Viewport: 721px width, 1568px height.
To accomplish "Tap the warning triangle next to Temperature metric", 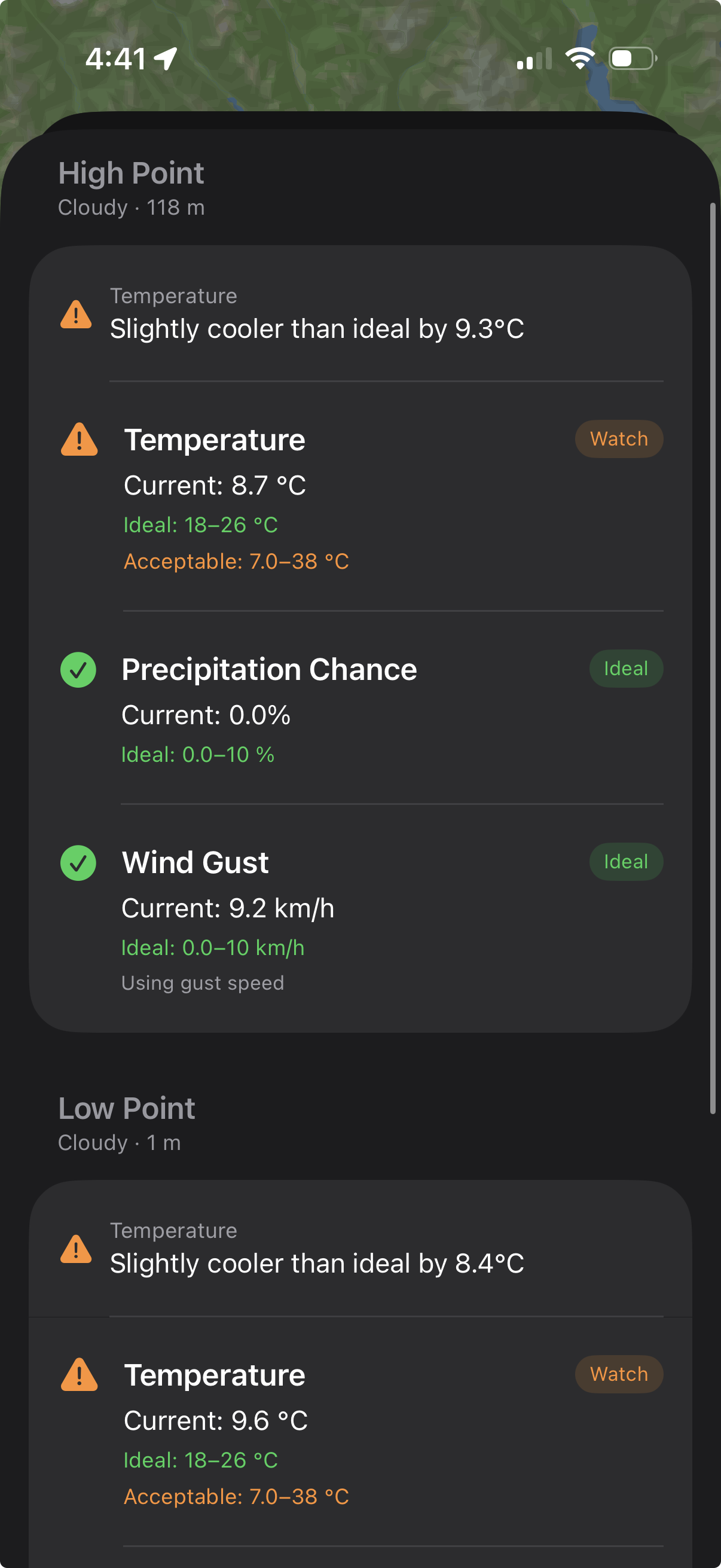I will pos(78,441).
